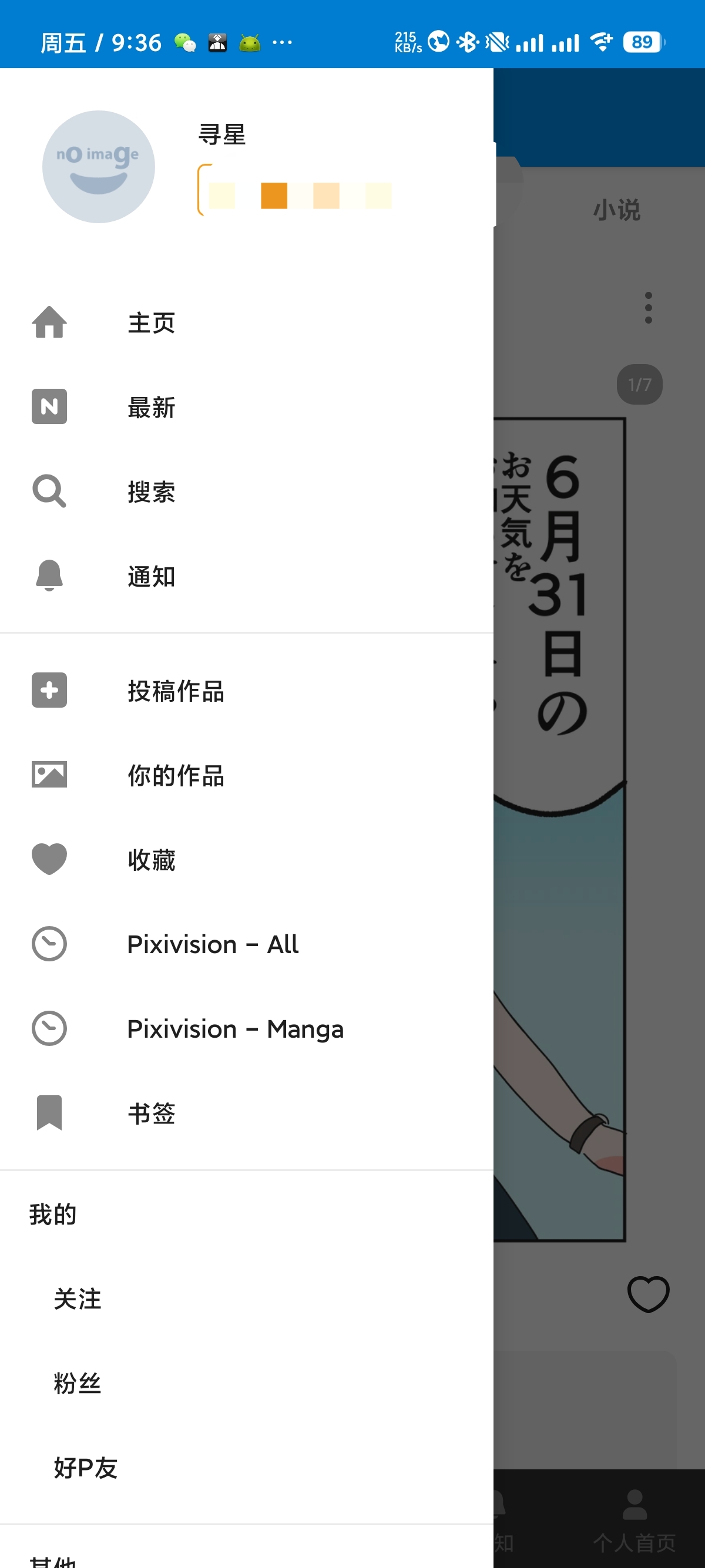The image size is (705, 1568).
Task: Switch to the 小说 tab
Action: (616, 210)
